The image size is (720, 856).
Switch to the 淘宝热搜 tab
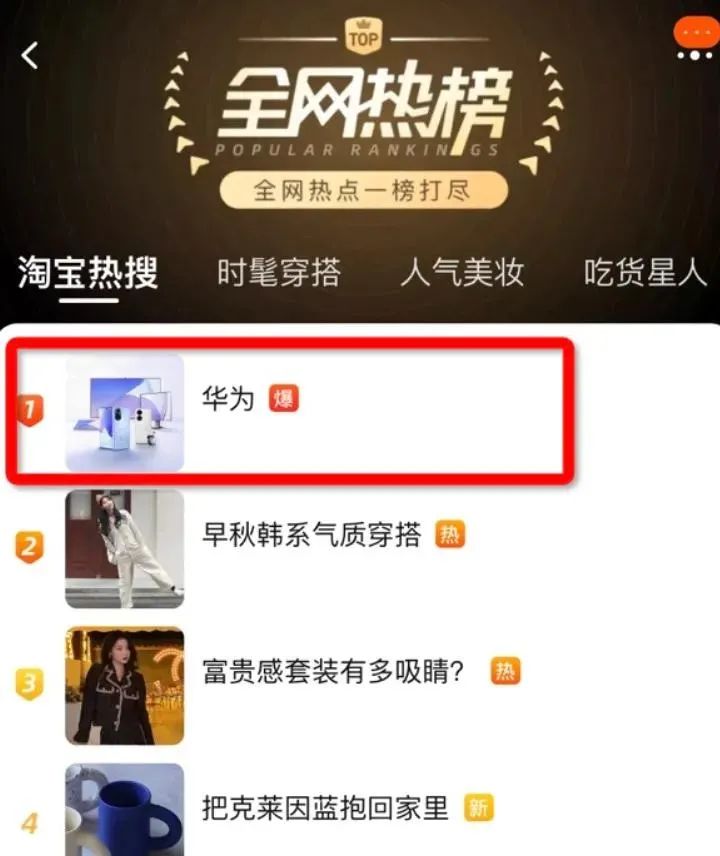pos(88,273)
